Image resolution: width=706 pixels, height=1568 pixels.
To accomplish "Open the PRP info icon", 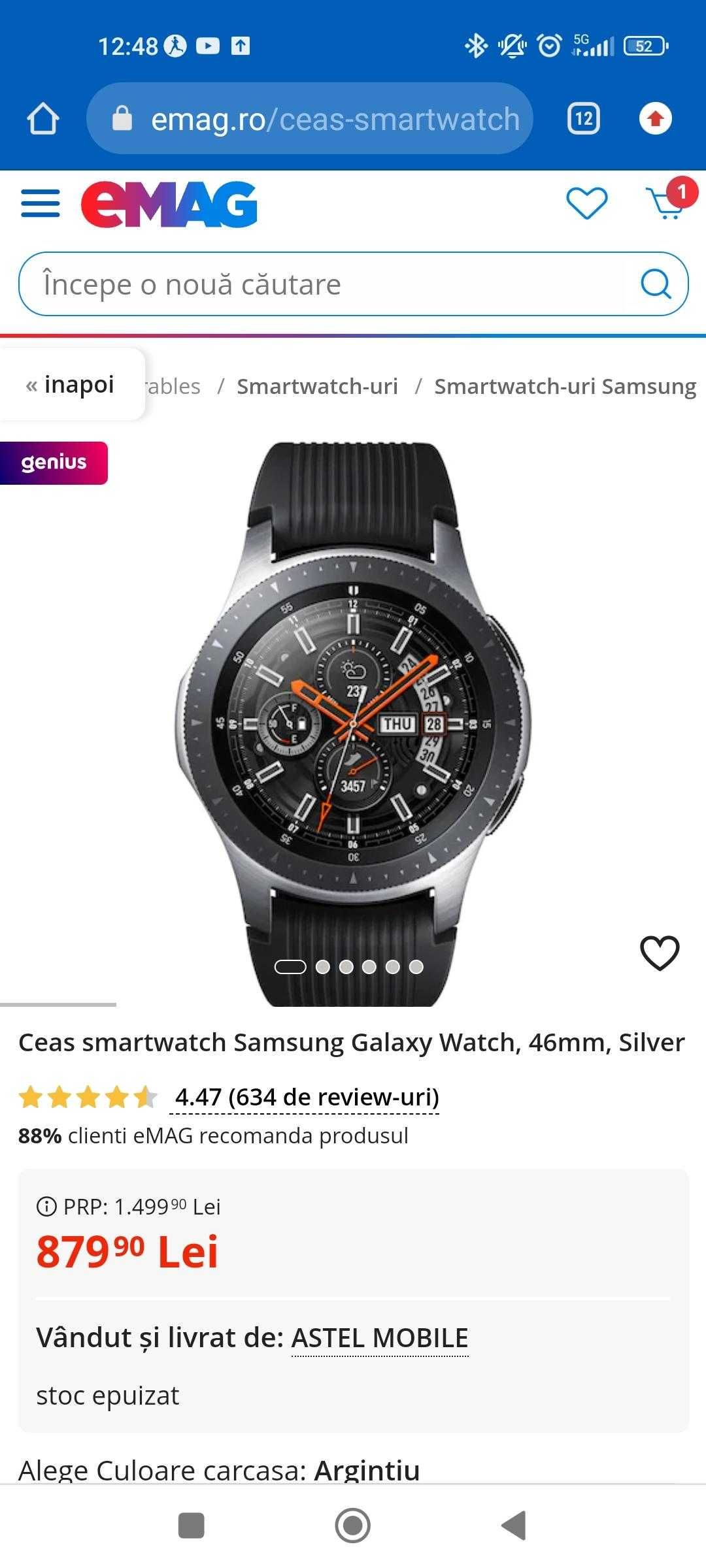I will pos(46,1206).
